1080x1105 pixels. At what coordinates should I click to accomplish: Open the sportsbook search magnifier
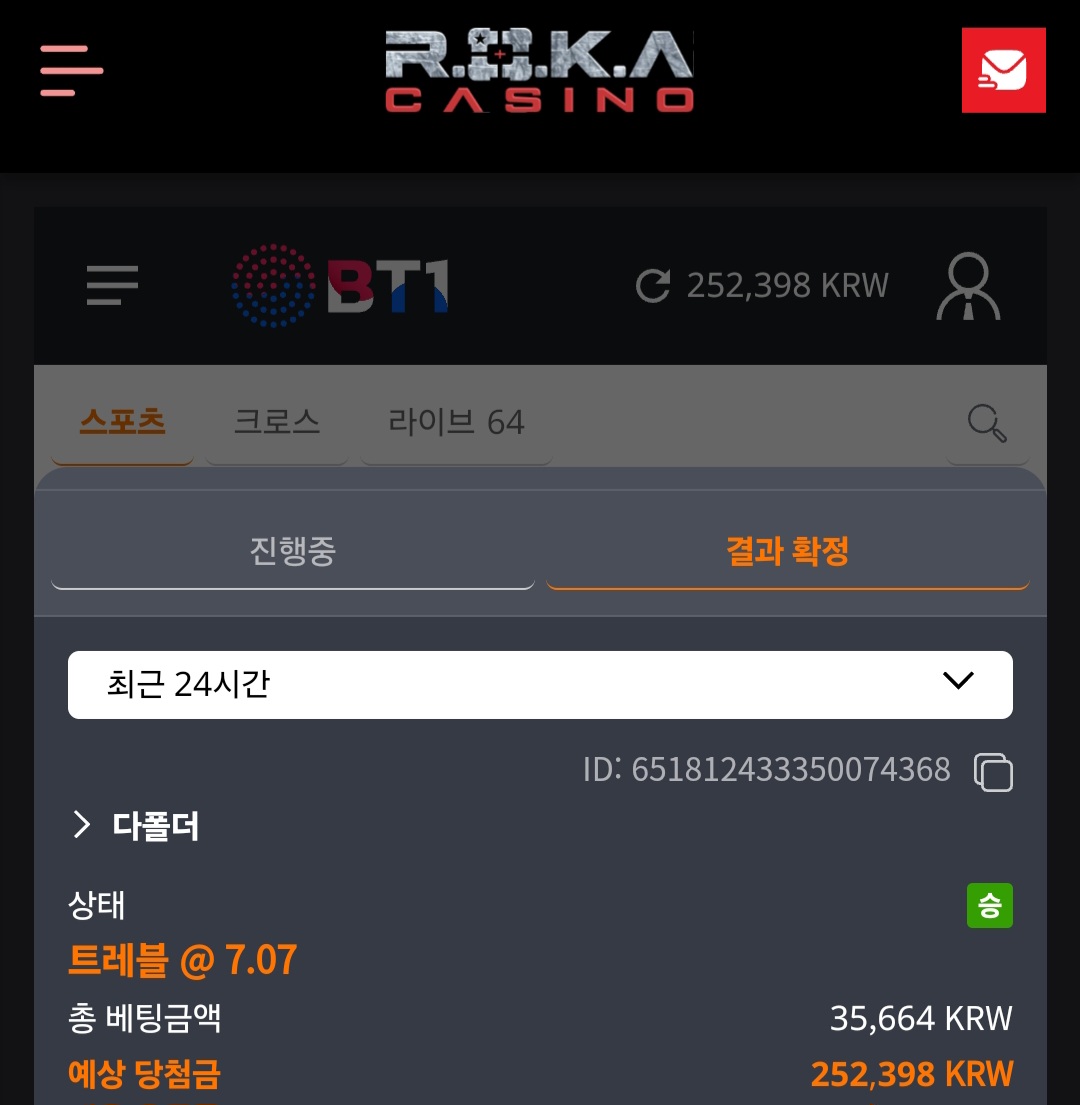coord(987,423)
